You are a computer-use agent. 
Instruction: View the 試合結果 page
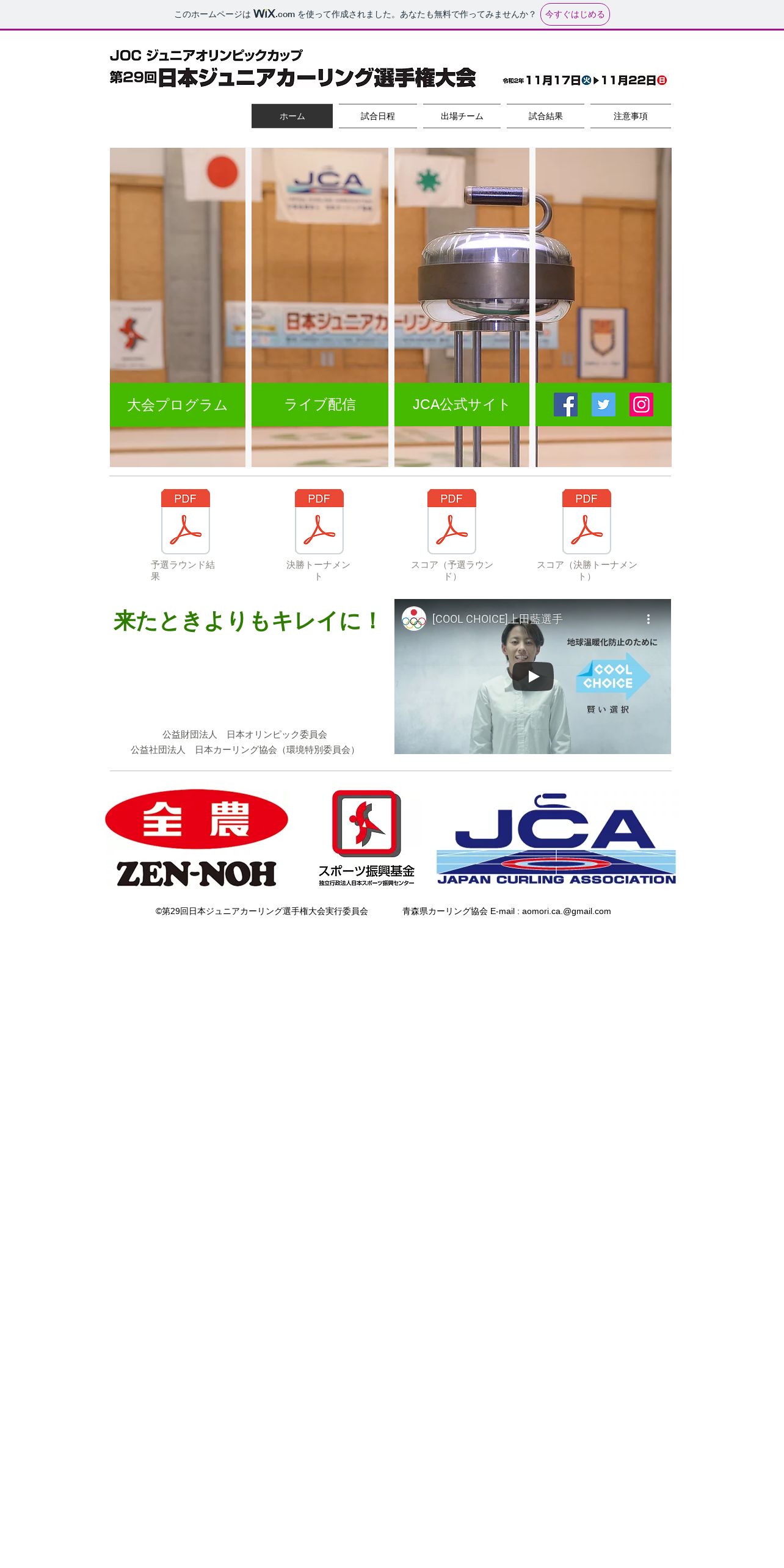545,116
